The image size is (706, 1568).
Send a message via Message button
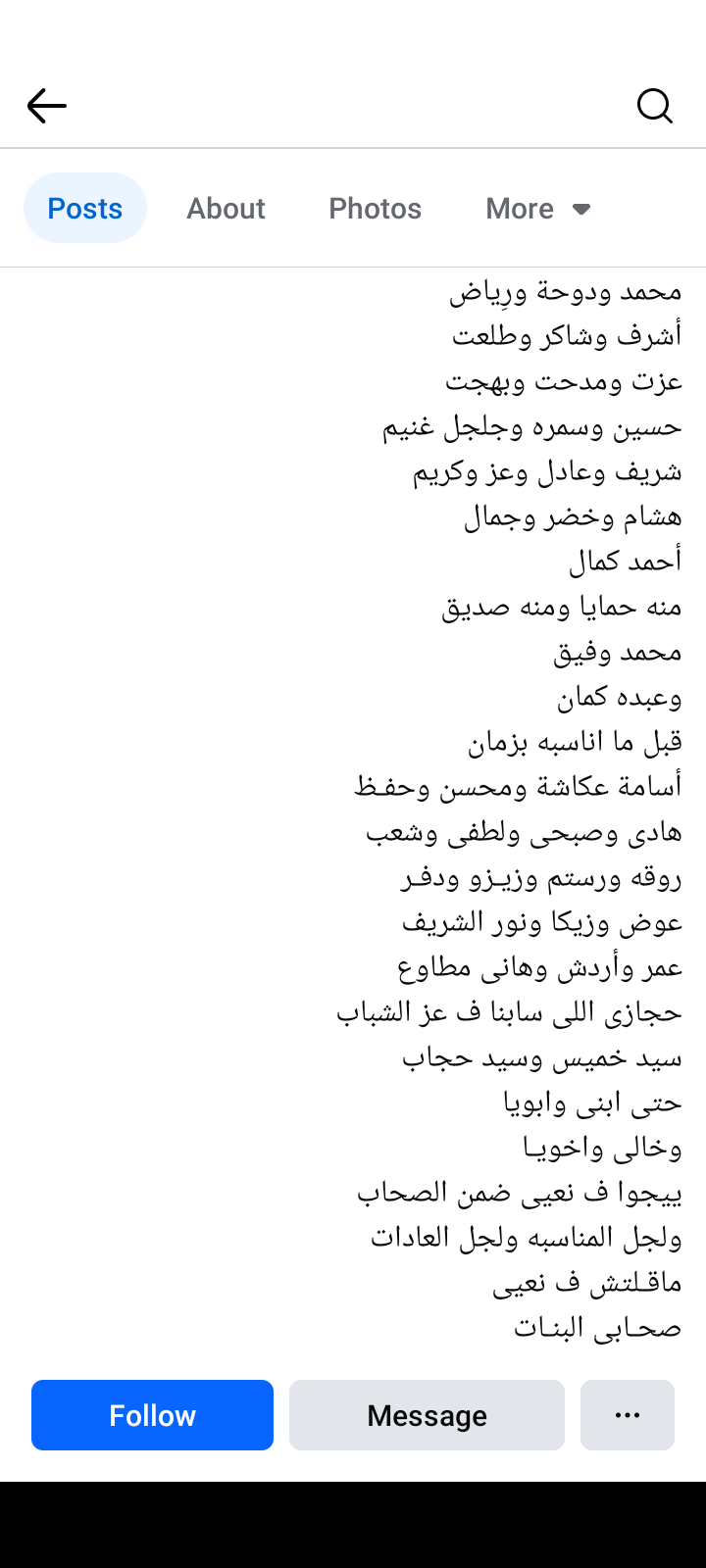coord(427,1415)
